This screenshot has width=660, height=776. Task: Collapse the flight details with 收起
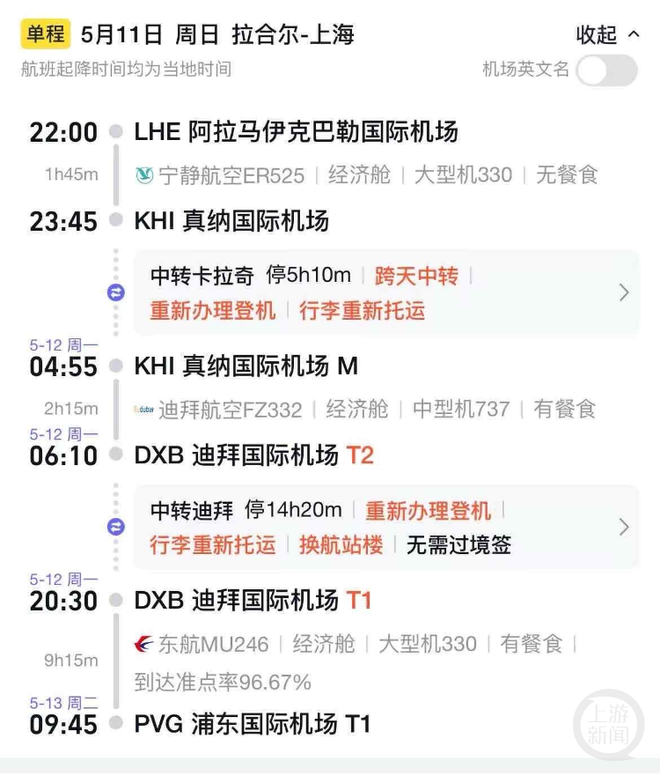click(607, 35)
